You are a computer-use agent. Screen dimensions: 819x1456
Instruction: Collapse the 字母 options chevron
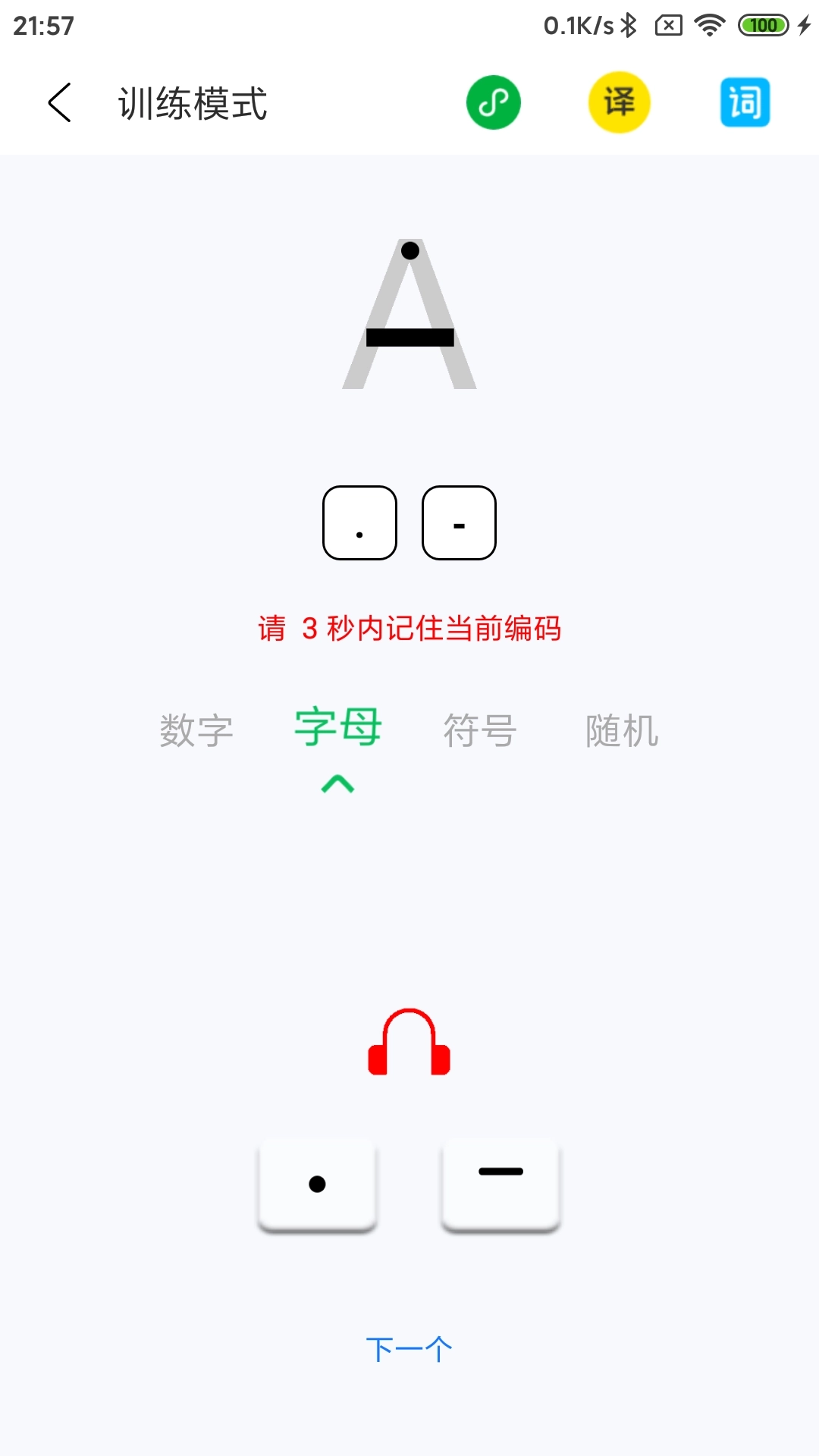[x=338, y=785]
